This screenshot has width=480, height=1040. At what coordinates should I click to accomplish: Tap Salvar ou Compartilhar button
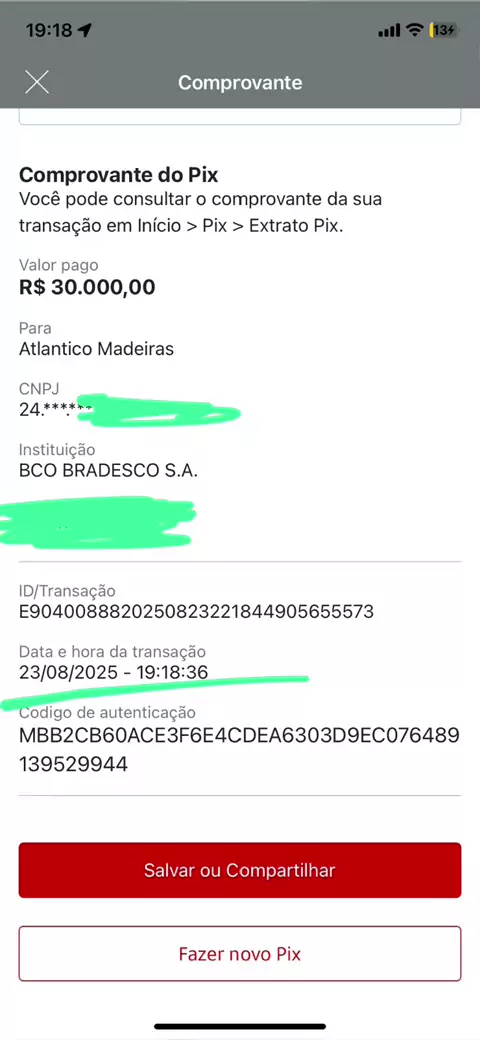point(239,870)
